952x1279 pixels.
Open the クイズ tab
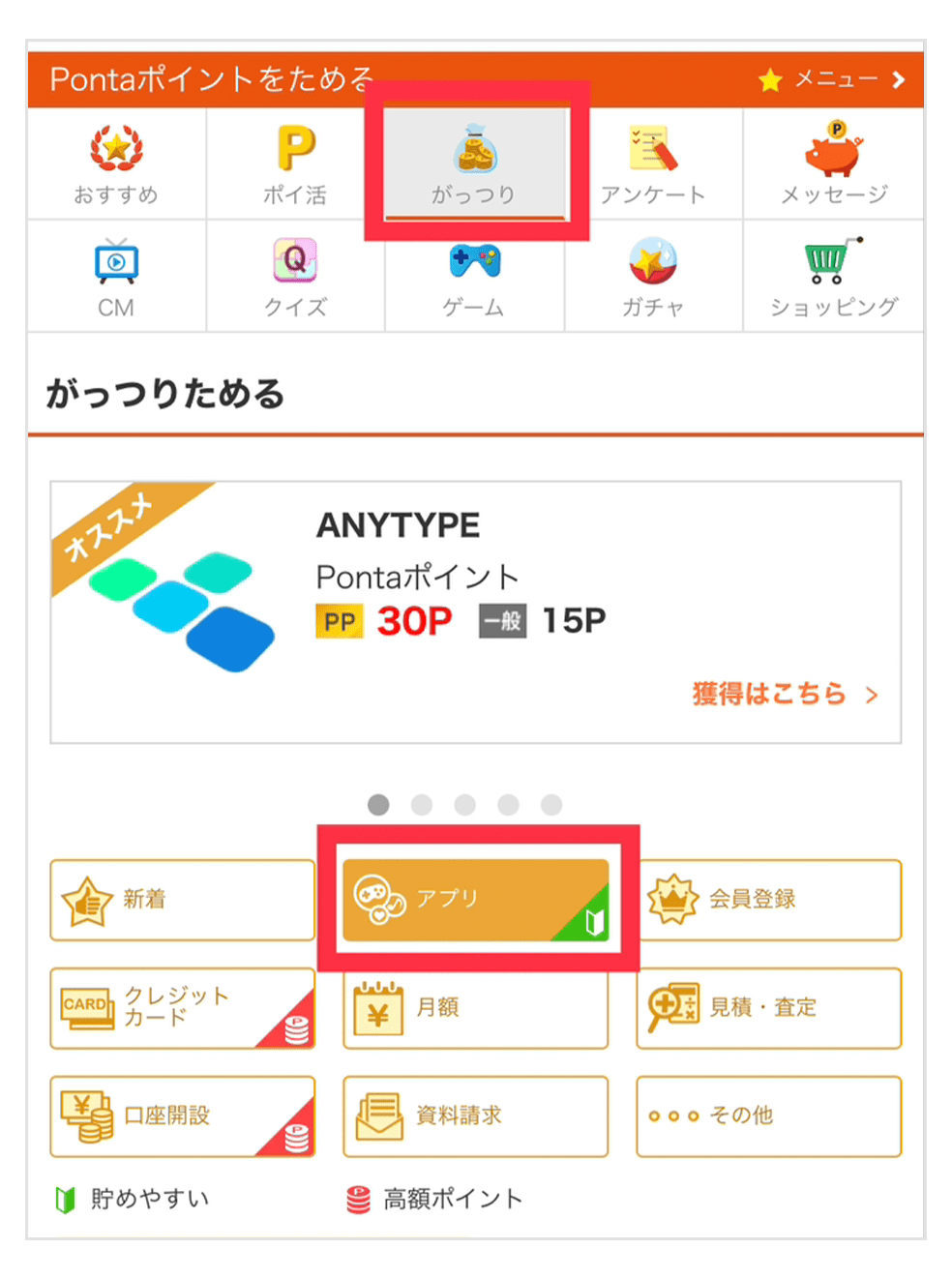coord(295,277)
